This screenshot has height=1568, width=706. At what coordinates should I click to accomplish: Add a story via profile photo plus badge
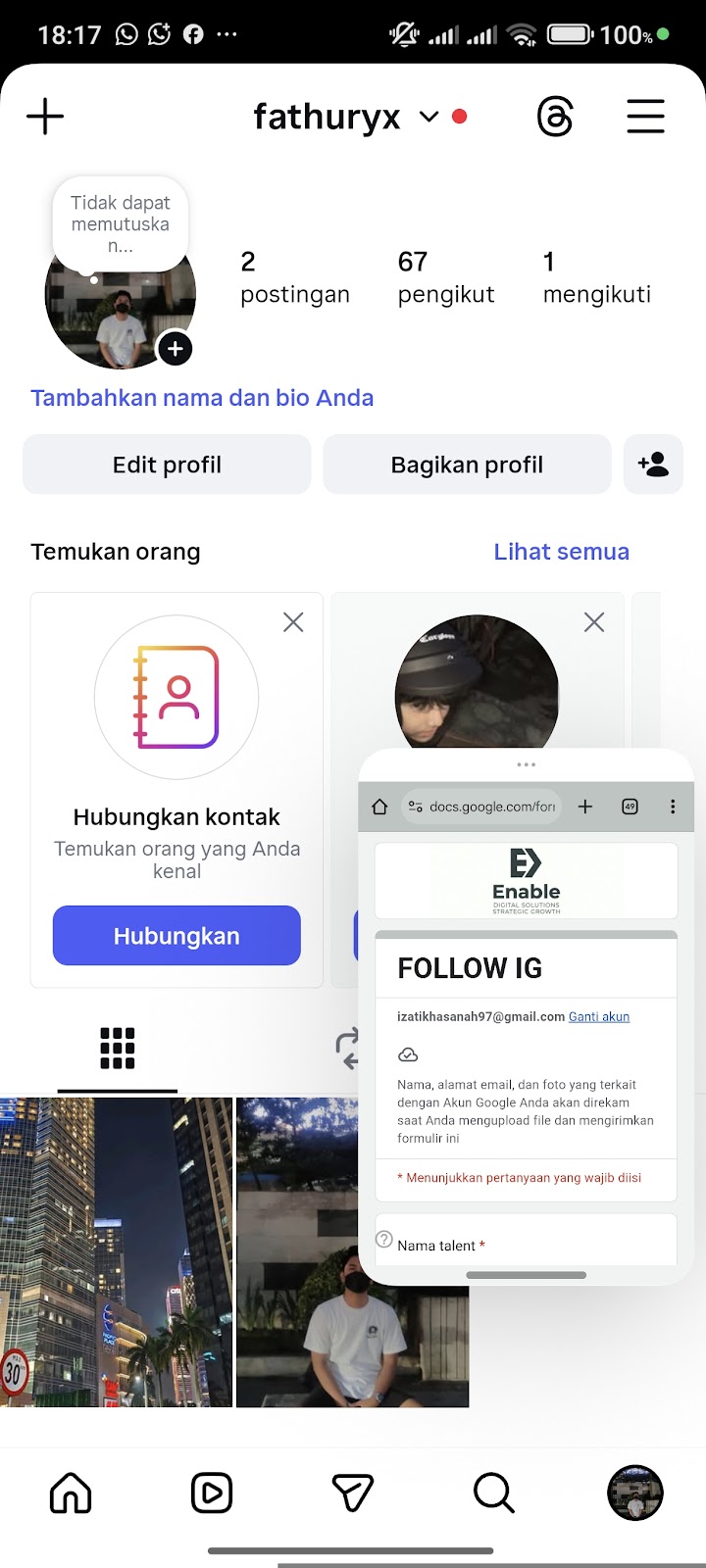175,349
